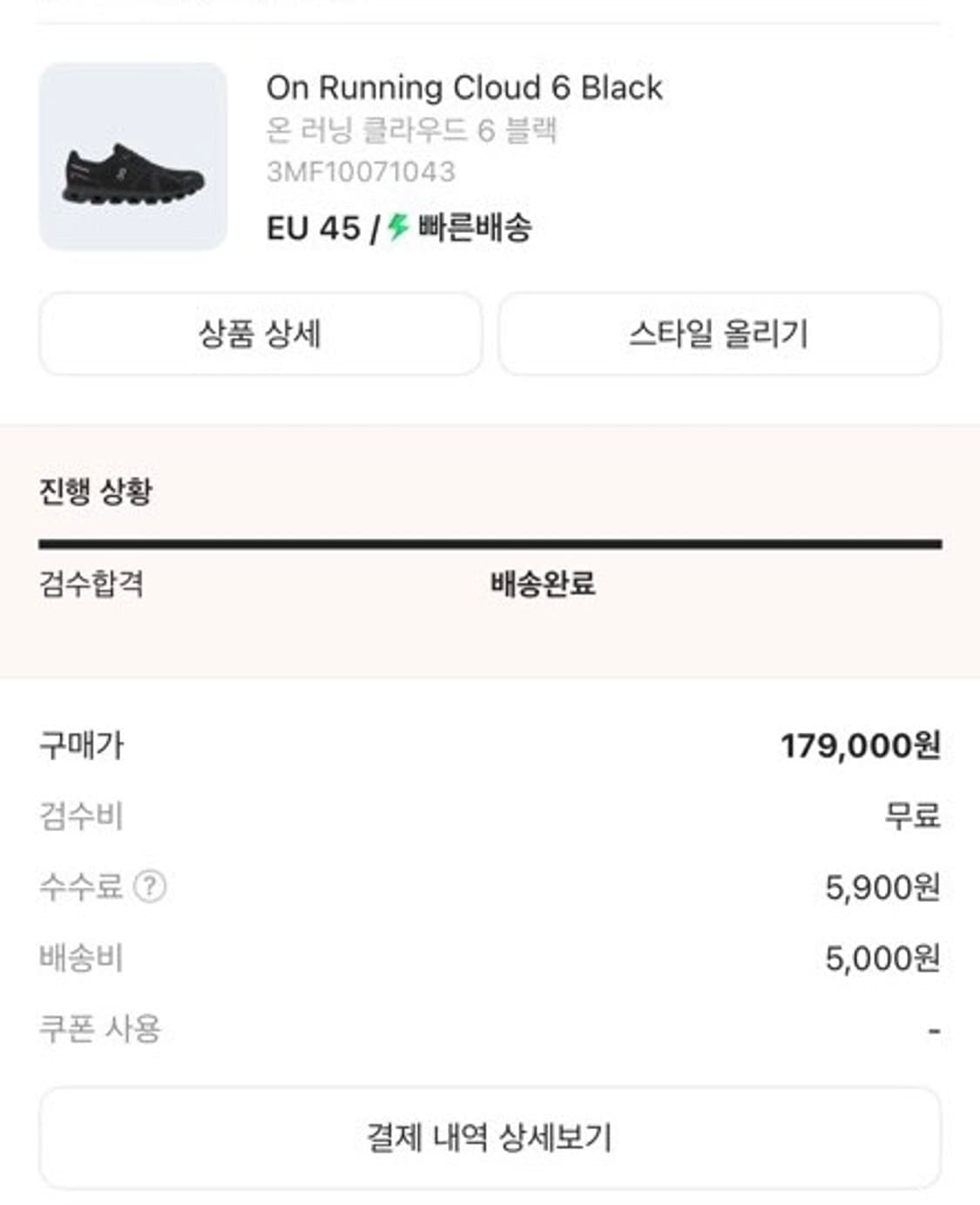Click the shipping fee "5,000원"
Screen dimensions: 980x1205
(x=881, y=958)
